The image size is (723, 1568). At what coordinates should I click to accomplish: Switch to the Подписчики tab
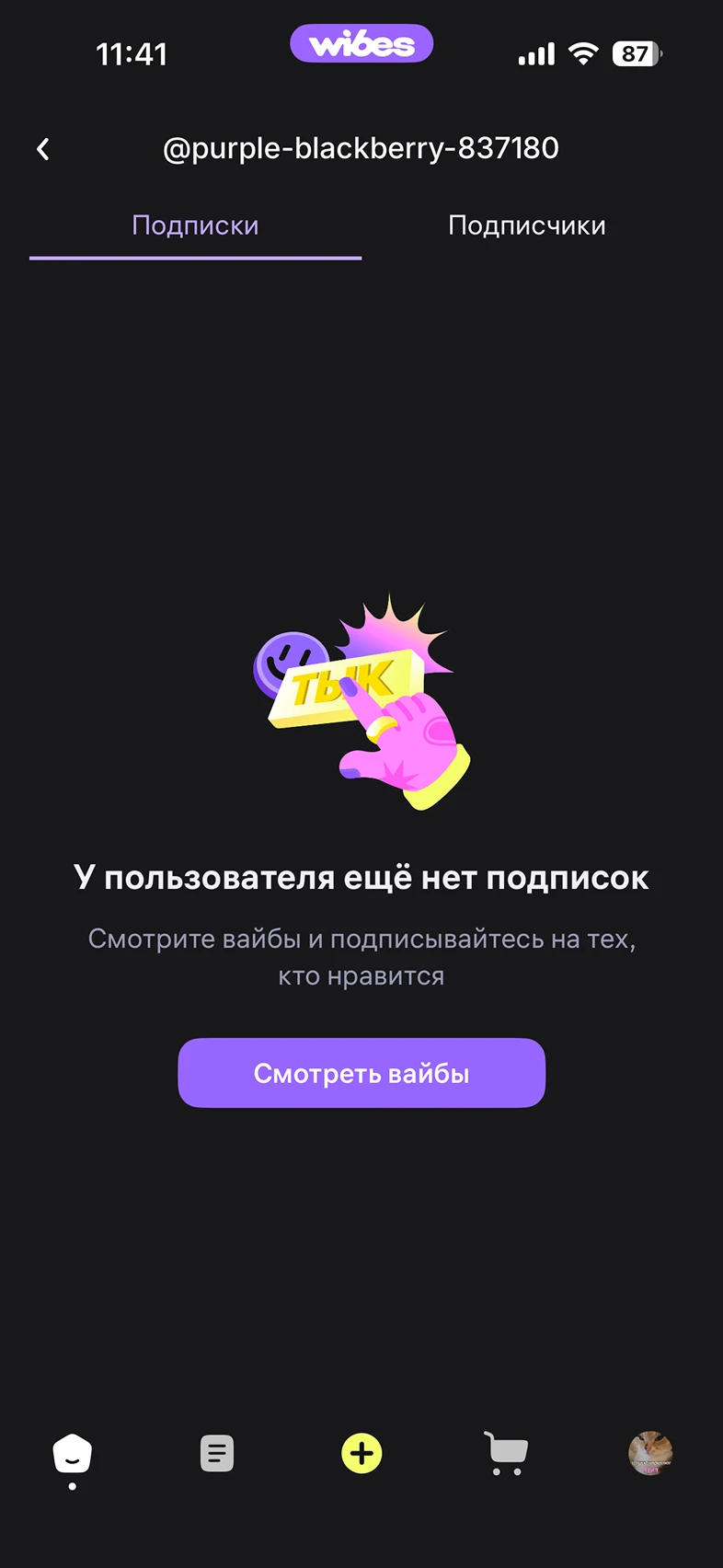(526, 225)
